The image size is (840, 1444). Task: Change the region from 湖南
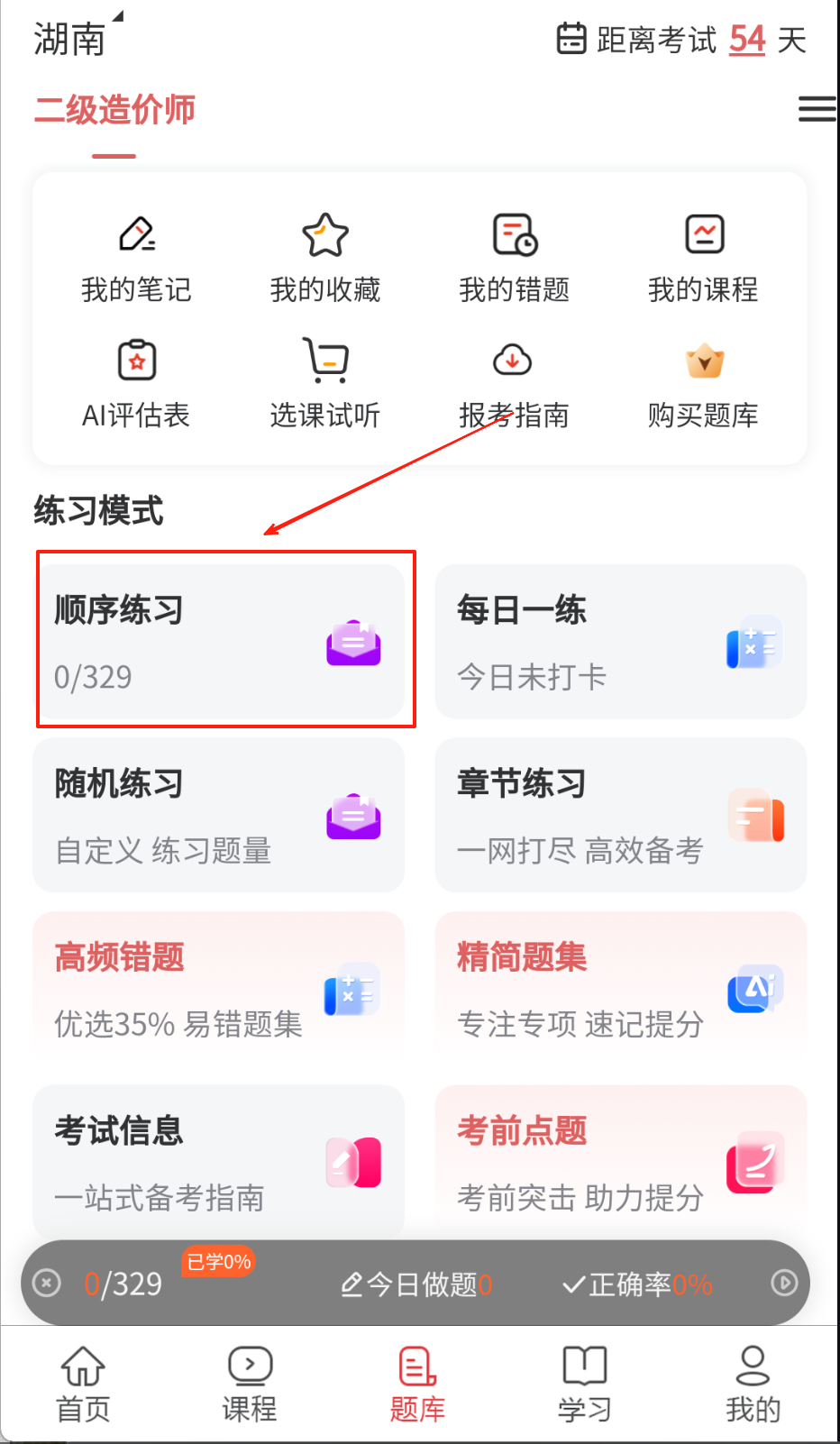click(72, 39)
